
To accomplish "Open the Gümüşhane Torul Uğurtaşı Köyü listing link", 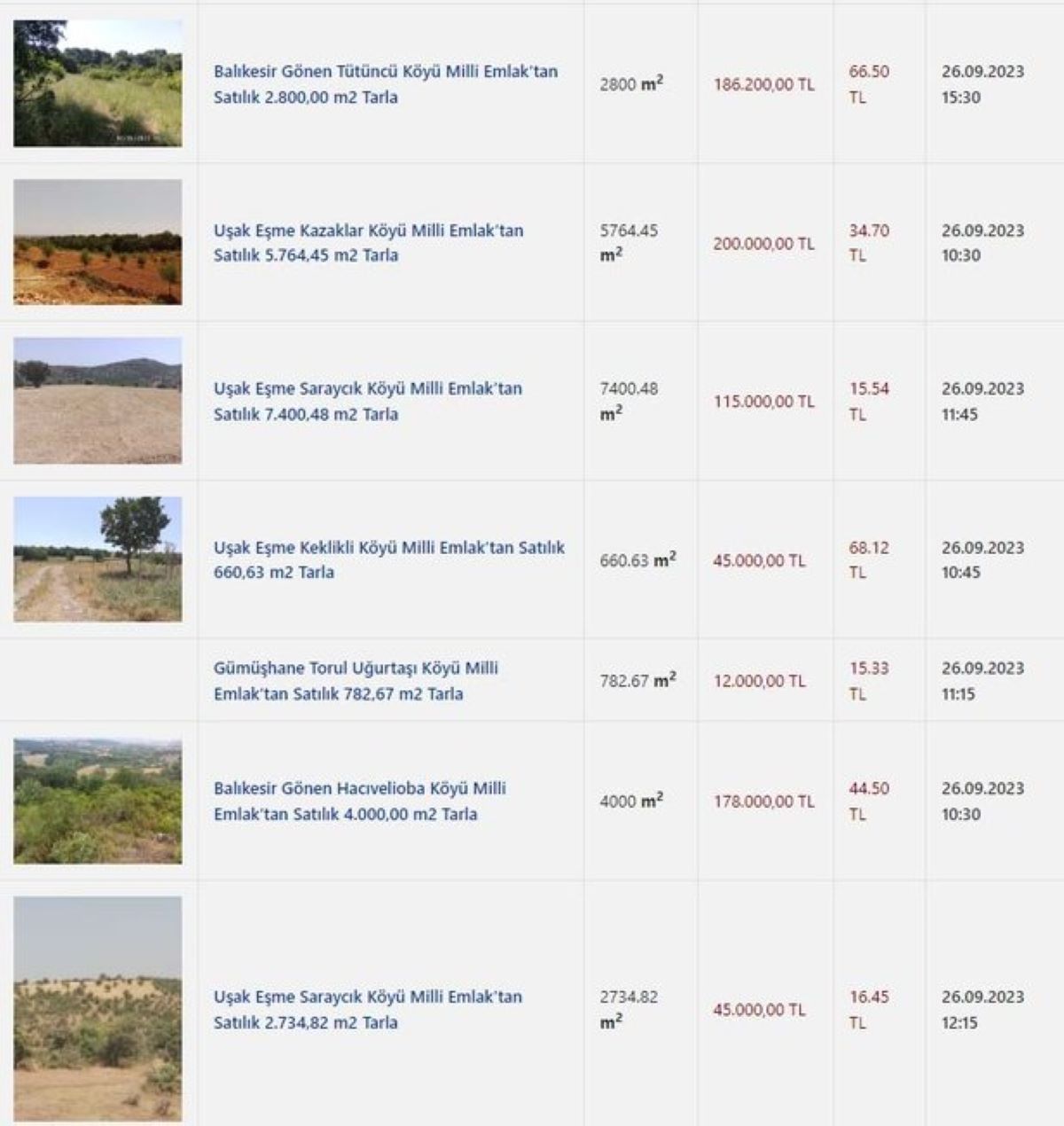I will 356,681.
